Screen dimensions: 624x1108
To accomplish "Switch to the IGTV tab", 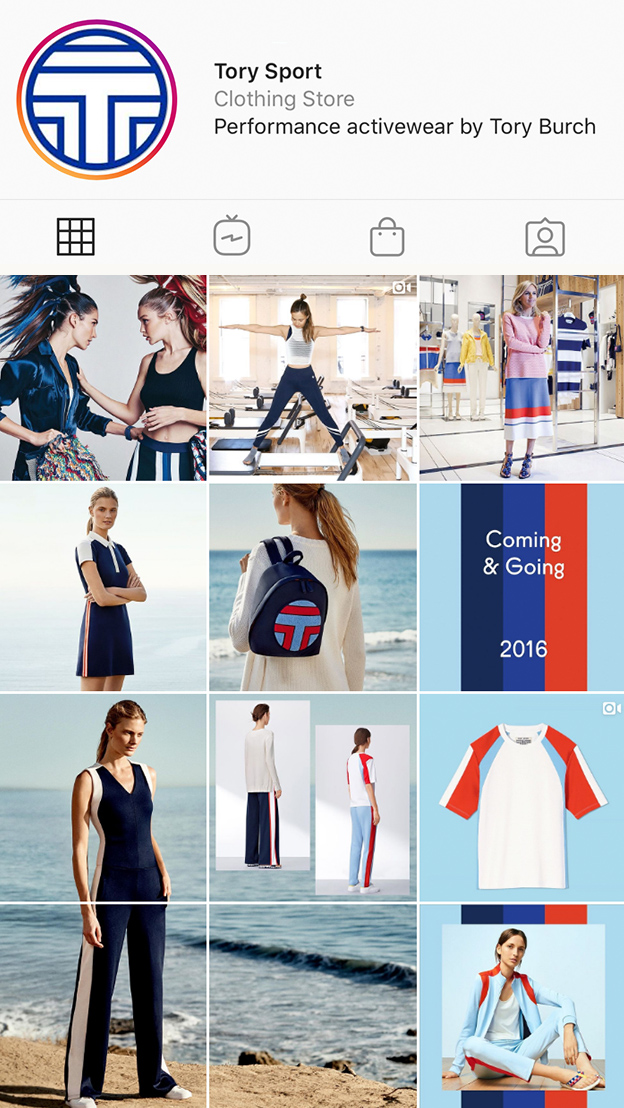I will 232,237.
